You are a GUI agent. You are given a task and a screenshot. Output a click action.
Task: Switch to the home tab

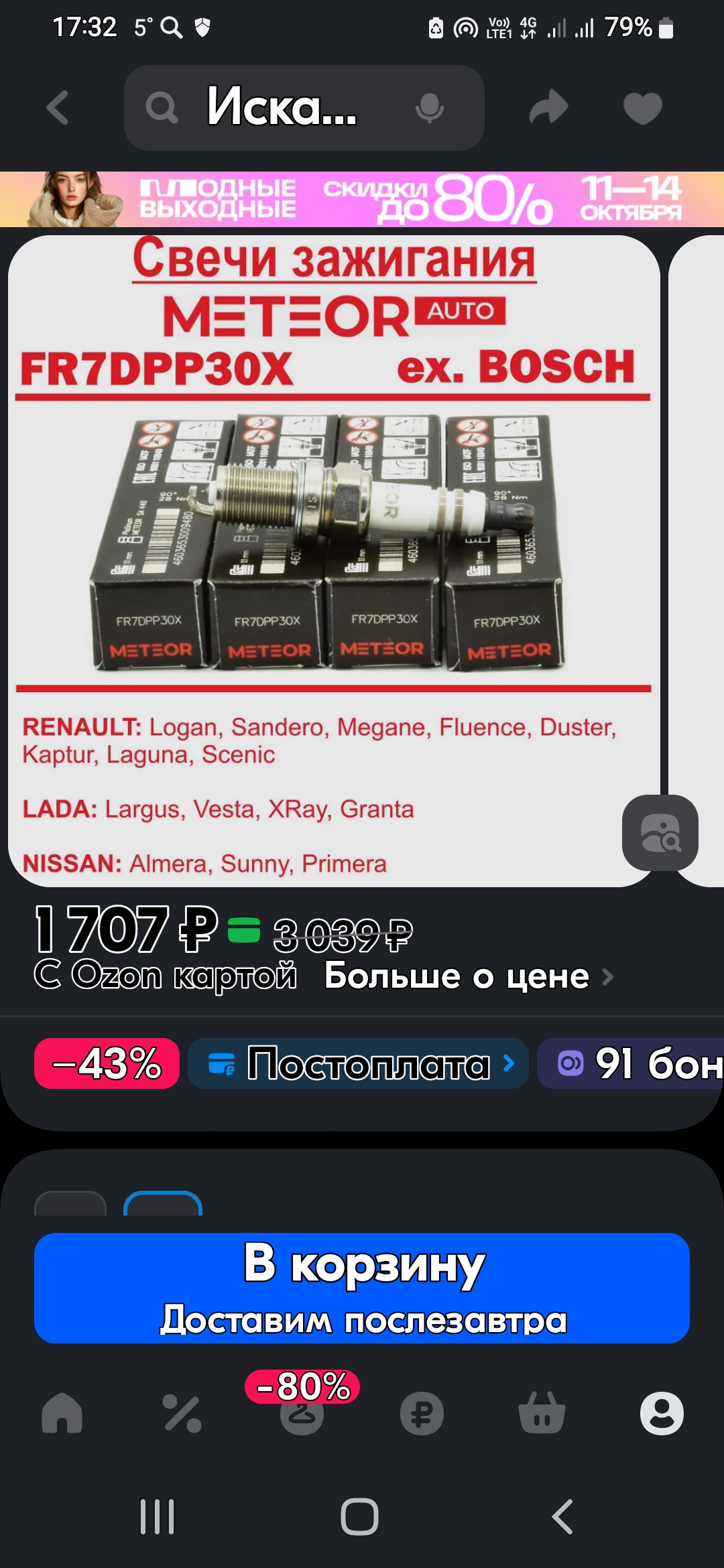(x=62, y=1413)
